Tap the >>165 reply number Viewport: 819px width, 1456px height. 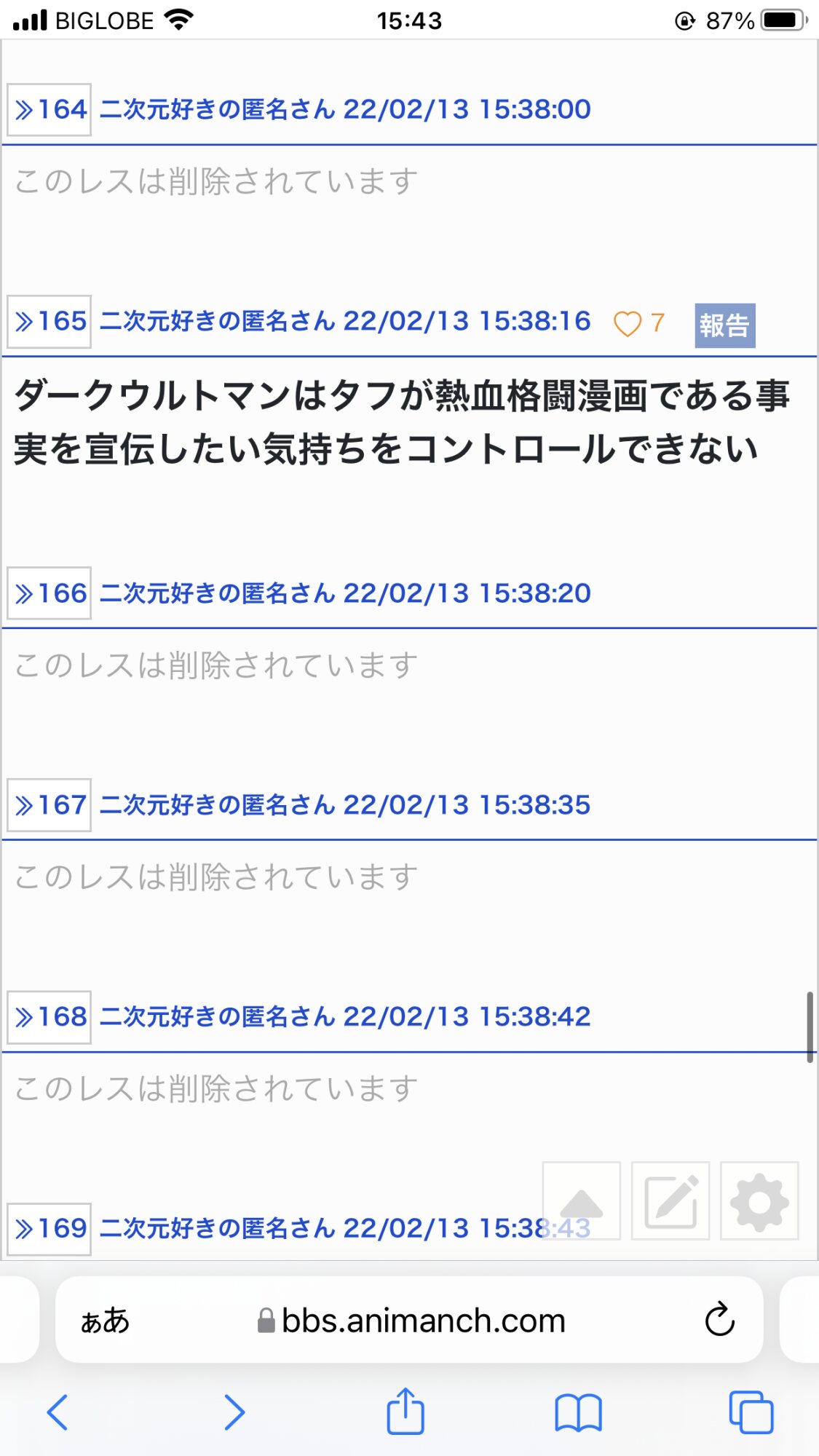pos(50,322)
